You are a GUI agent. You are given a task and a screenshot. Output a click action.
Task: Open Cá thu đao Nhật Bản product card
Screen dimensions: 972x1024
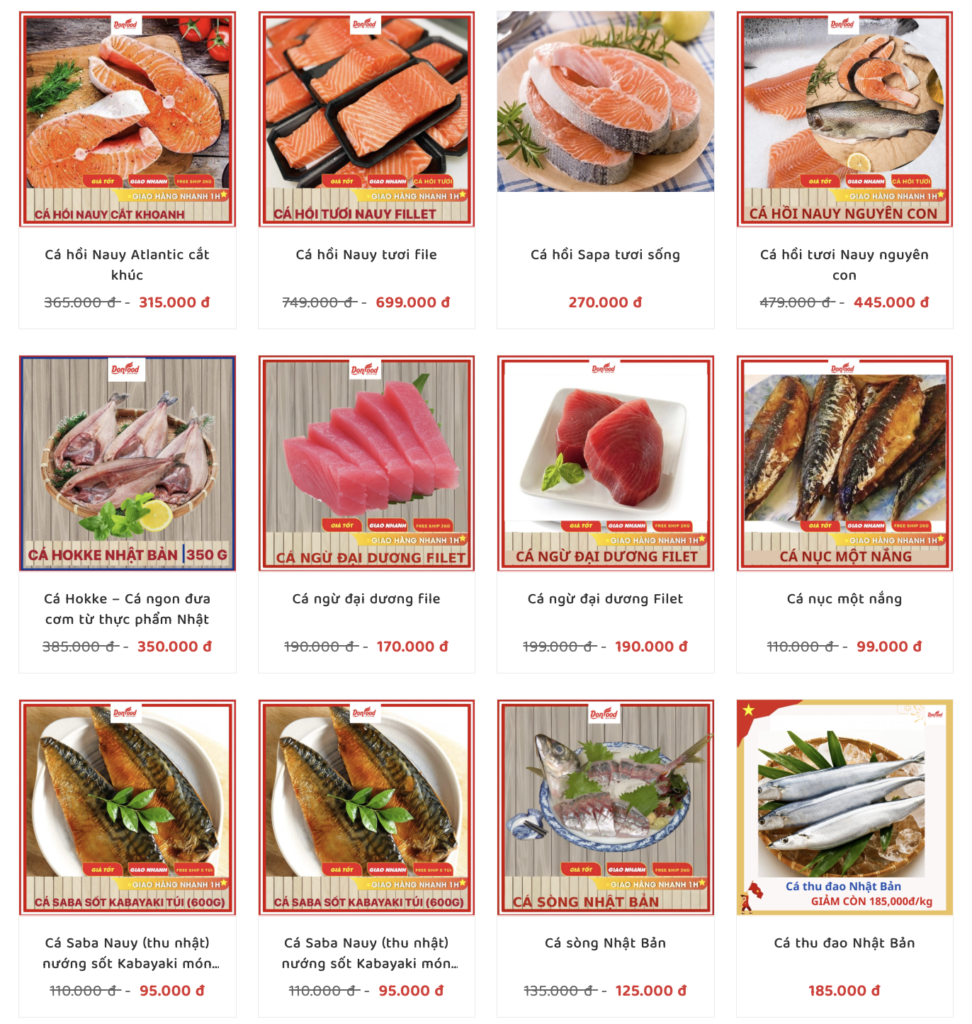click(x=844, y=942)
